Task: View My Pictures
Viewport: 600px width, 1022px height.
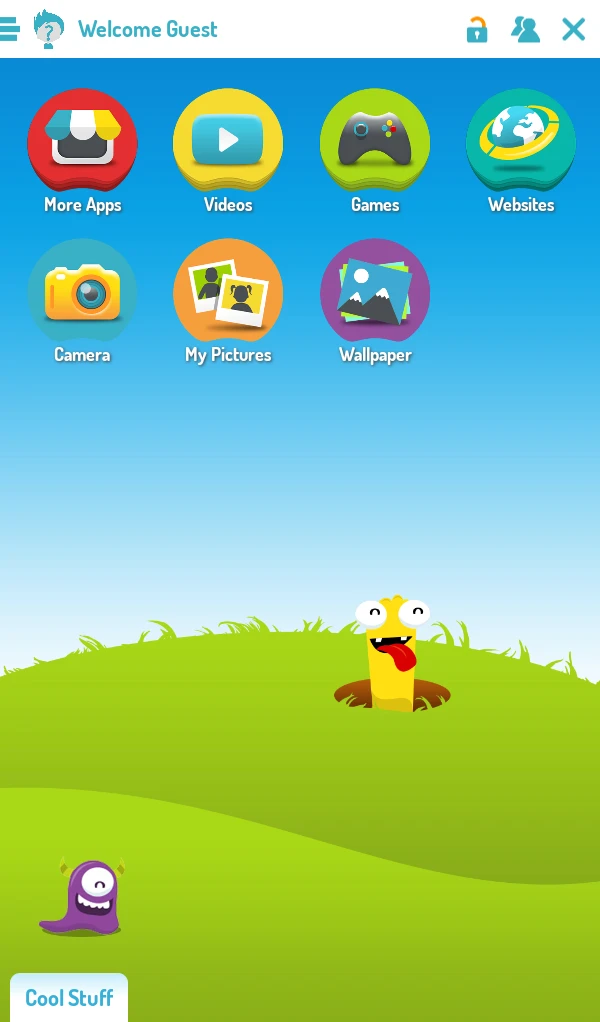Action: click(228, 301)
